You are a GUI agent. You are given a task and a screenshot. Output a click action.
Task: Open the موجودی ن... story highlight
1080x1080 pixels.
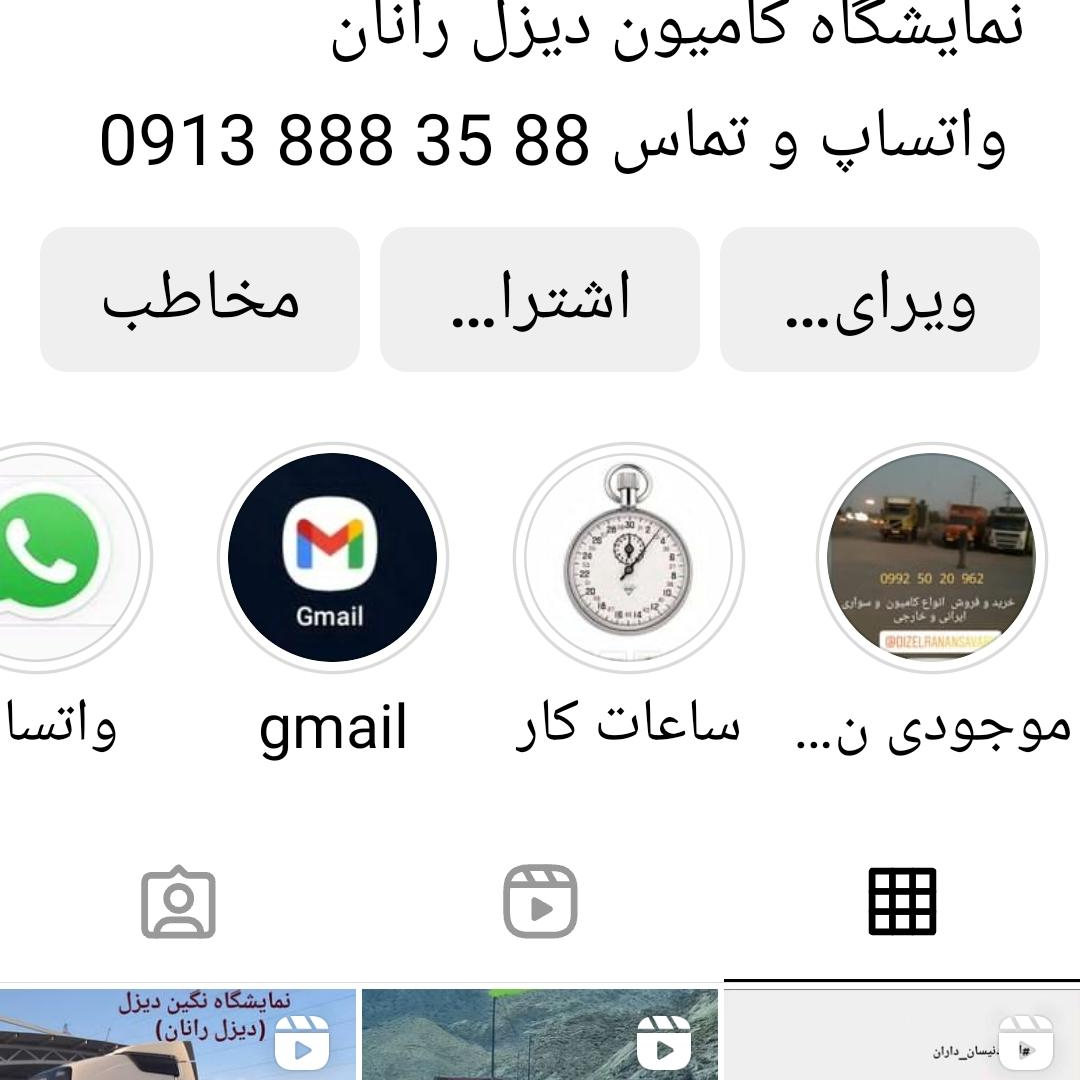(931, 557)
